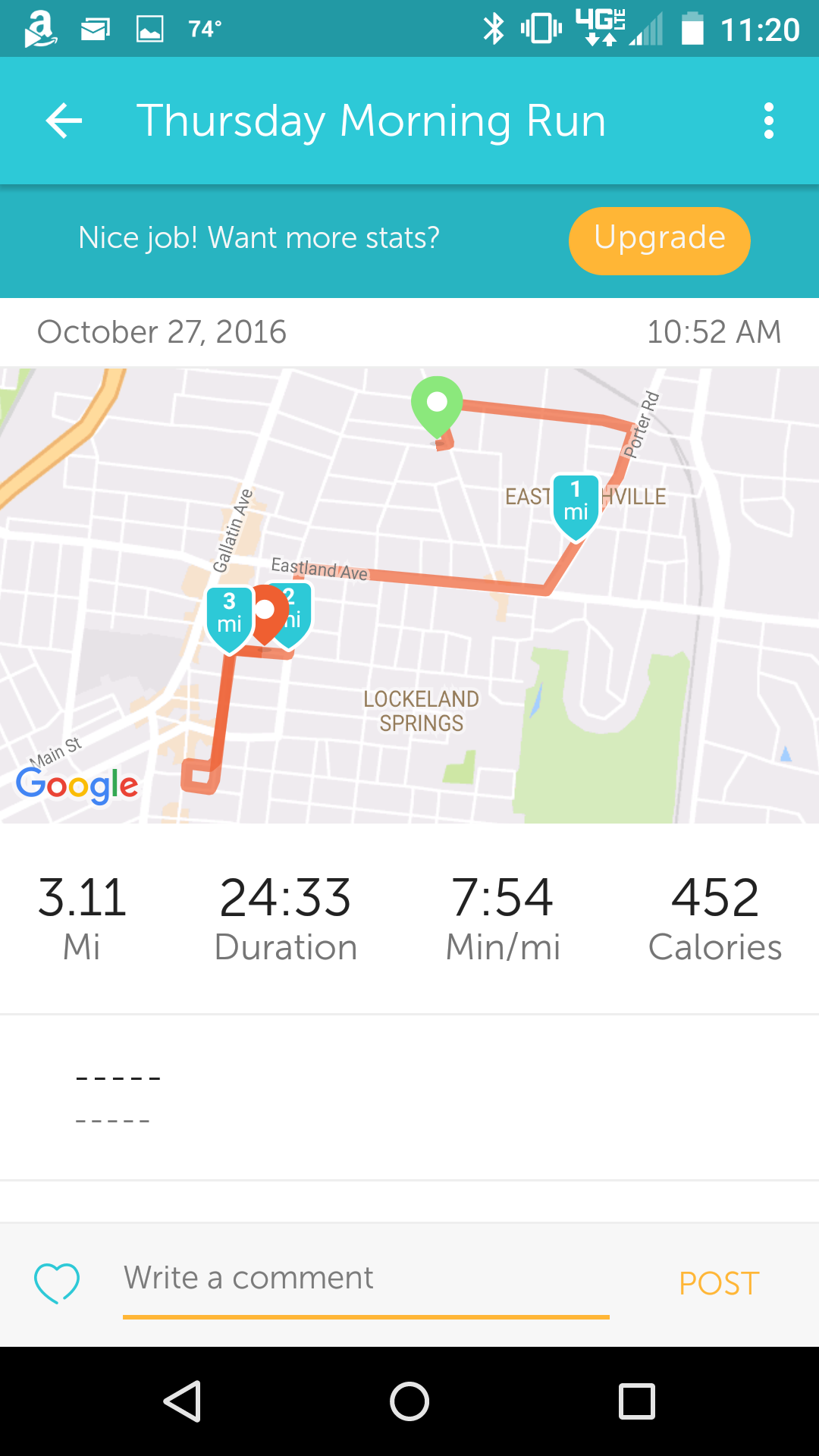Select the 452 Calories stat
This screenshot has height=1456, width=819.
pyautogui.click(x=714, y=918)
